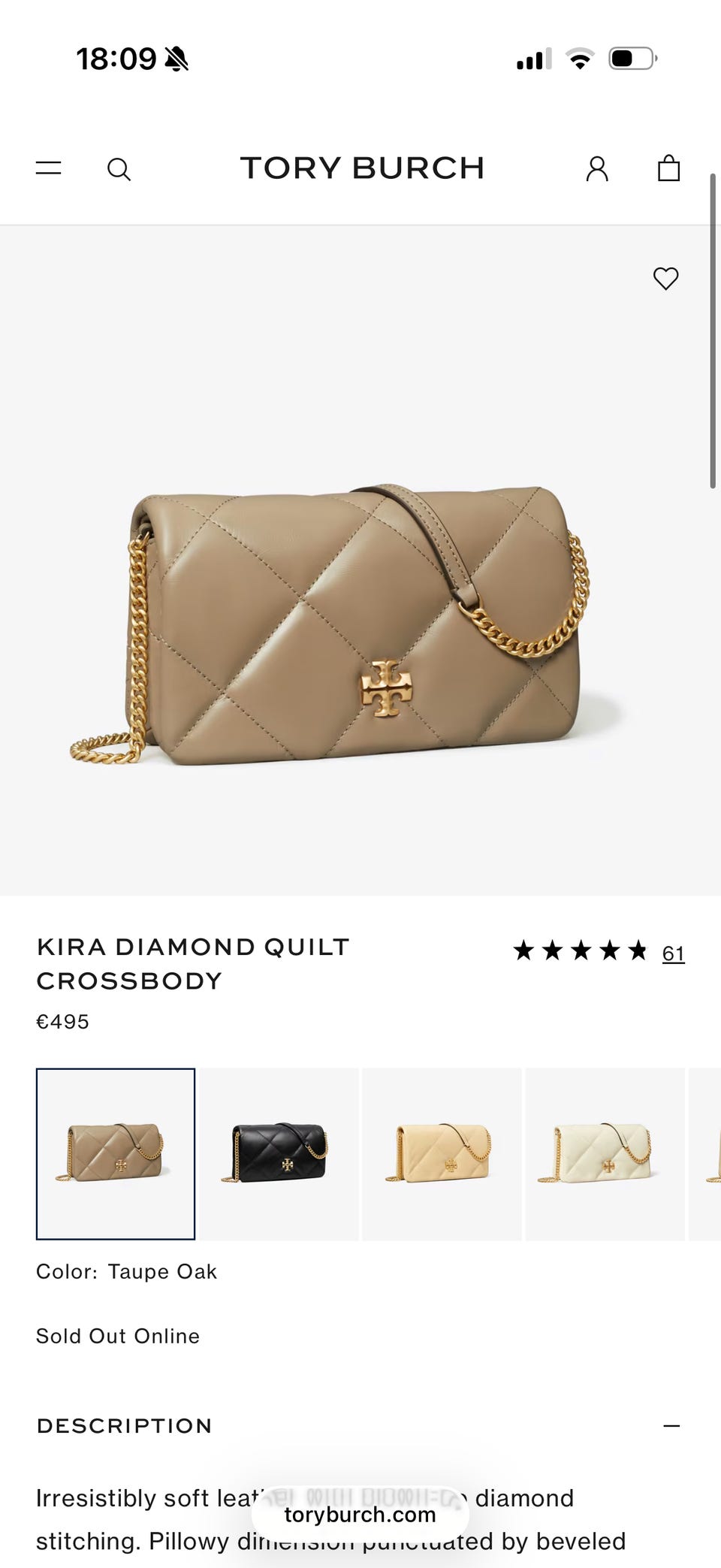The width and height of the screenshot is (721, 1568).
Task: Select the Taupe Oak color swatch
Action: [116, 1154]
